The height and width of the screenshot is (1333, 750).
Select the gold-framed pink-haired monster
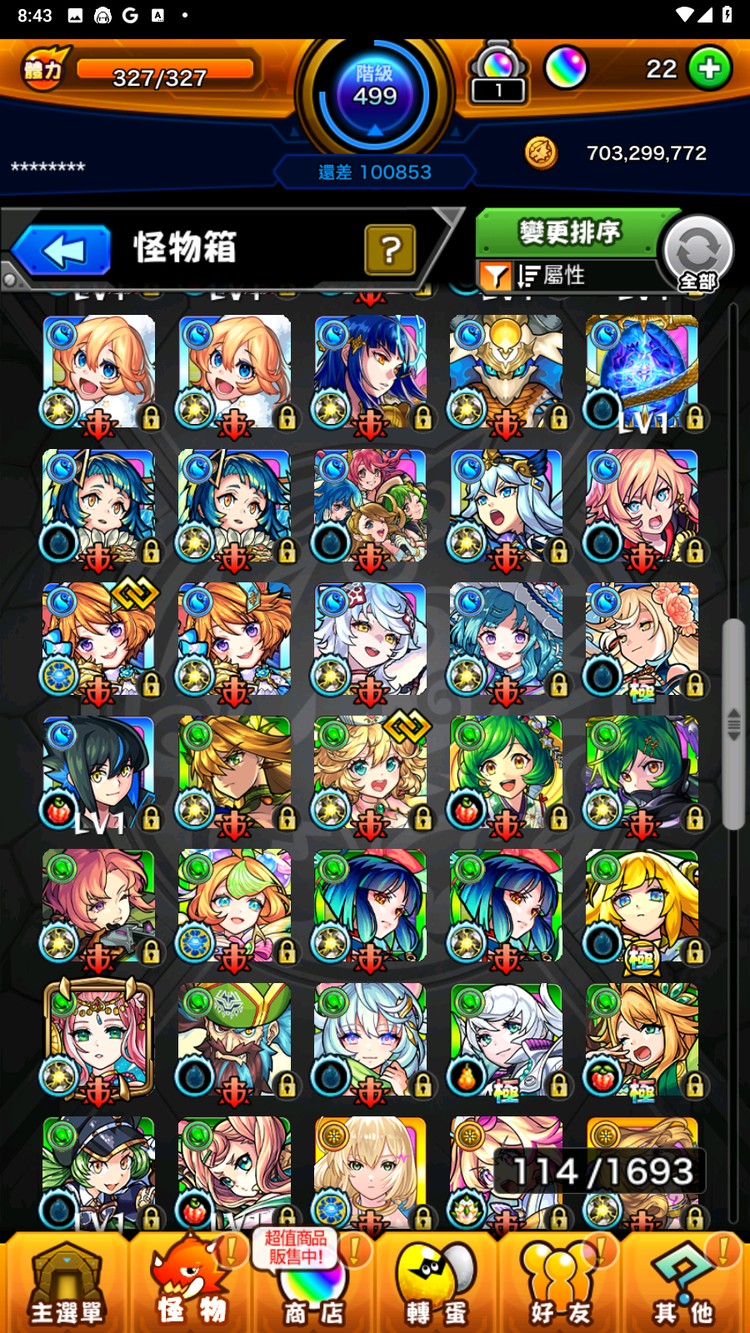click(x=98, y=1040)
